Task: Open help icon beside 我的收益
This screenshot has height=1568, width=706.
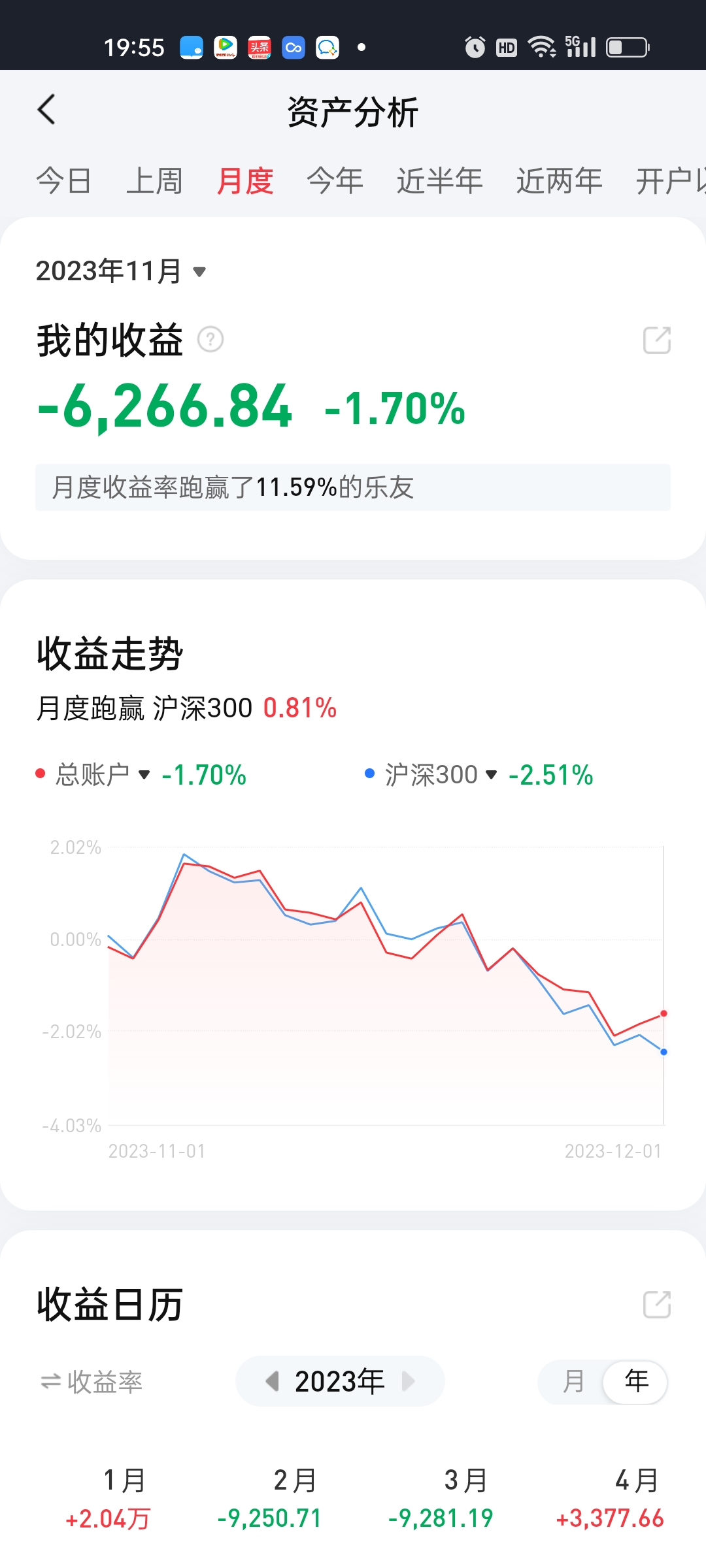Action: tap(210, 340)
